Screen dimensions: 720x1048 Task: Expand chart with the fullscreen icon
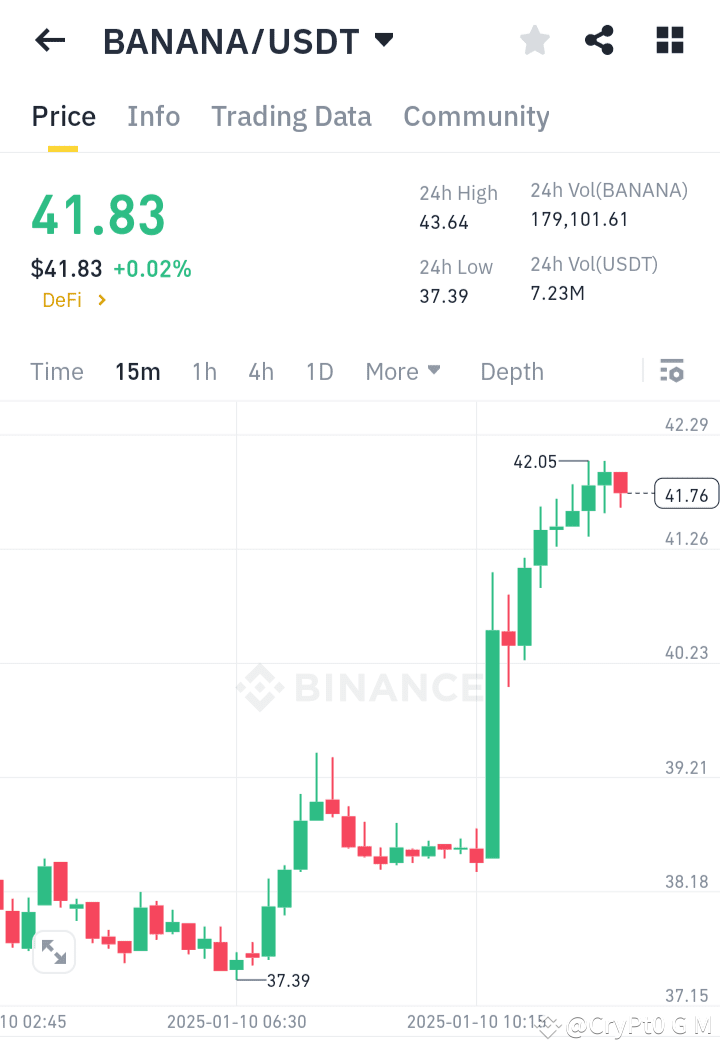pos(54,952)
